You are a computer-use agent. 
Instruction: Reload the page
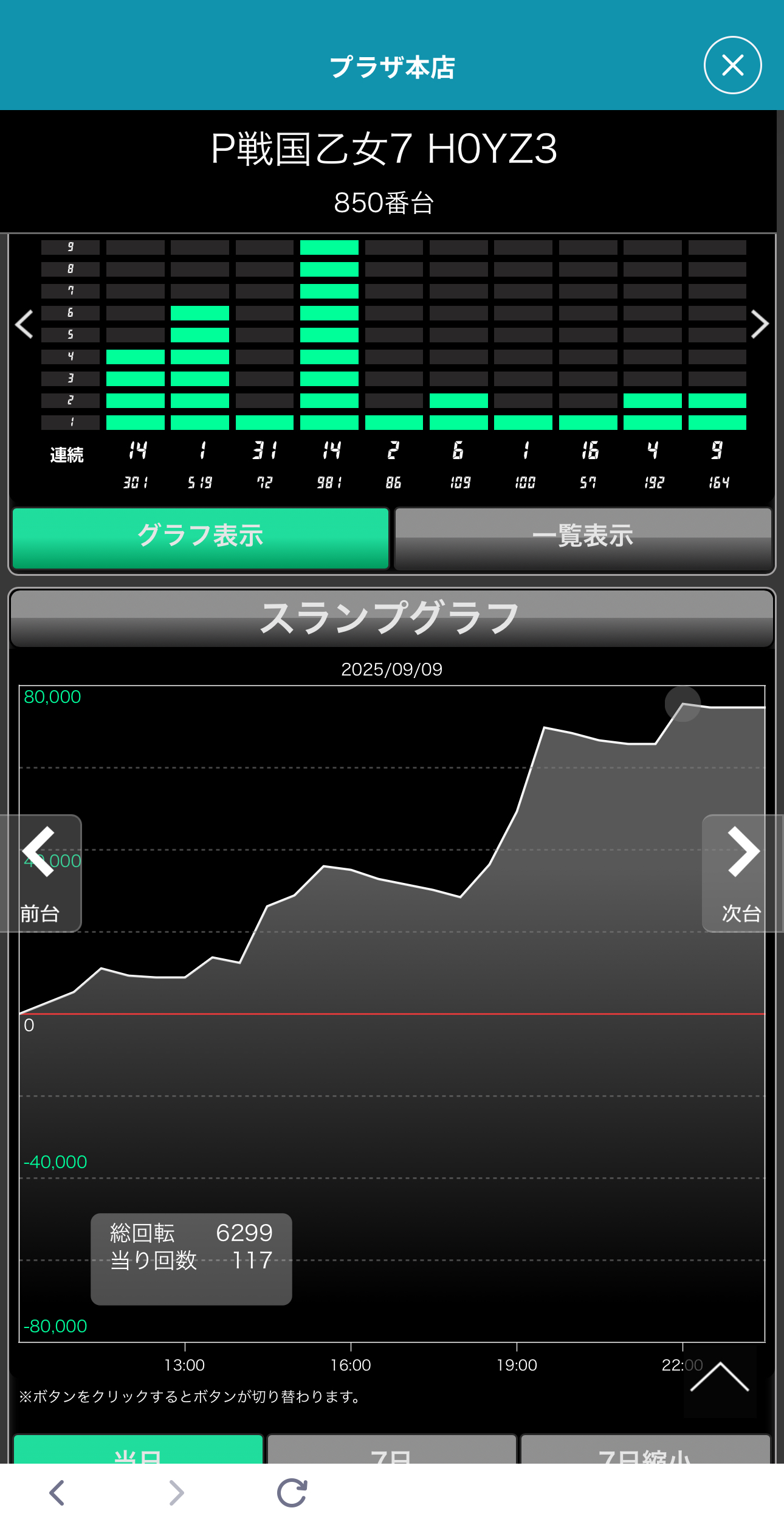292,1493
